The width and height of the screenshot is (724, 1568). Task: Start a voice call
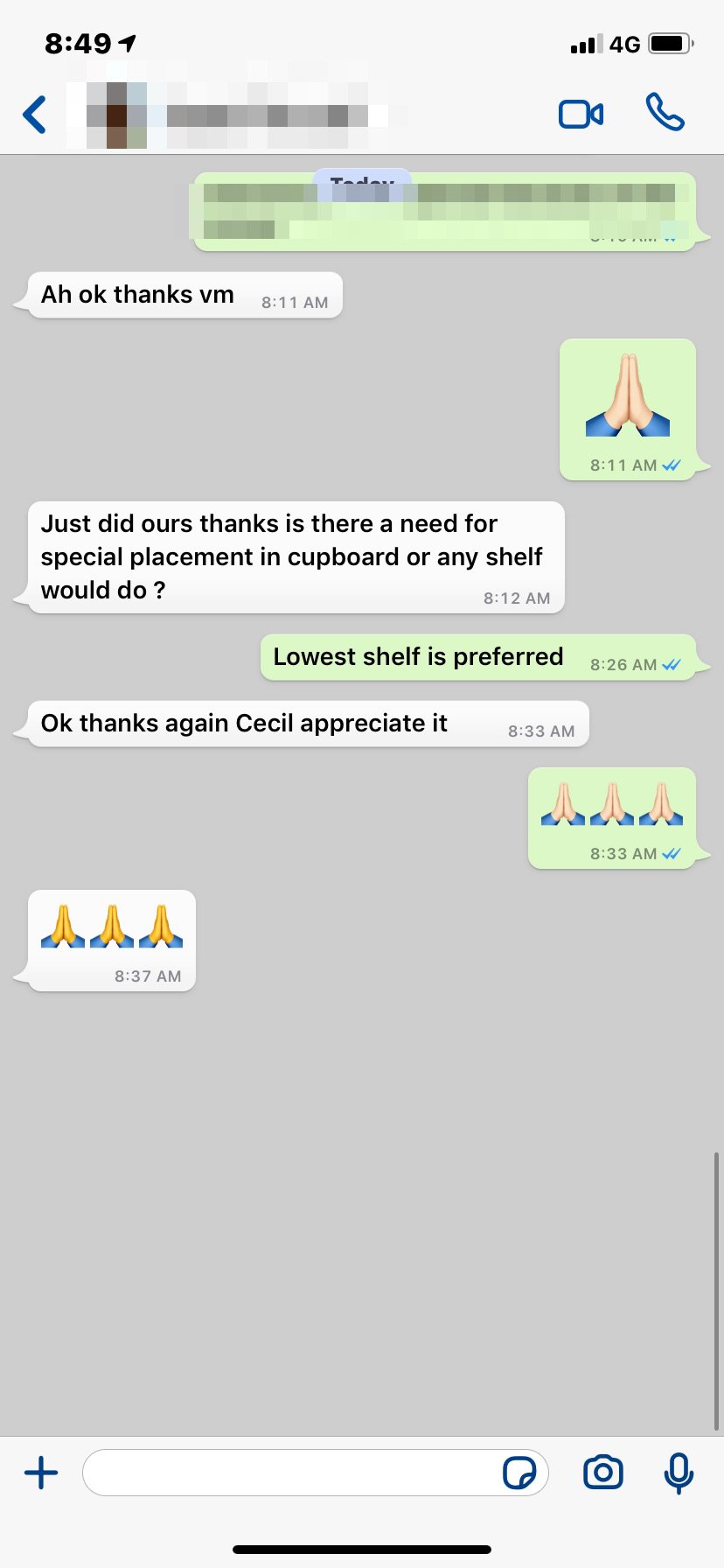pyautogui.click(x=665, y=113)
